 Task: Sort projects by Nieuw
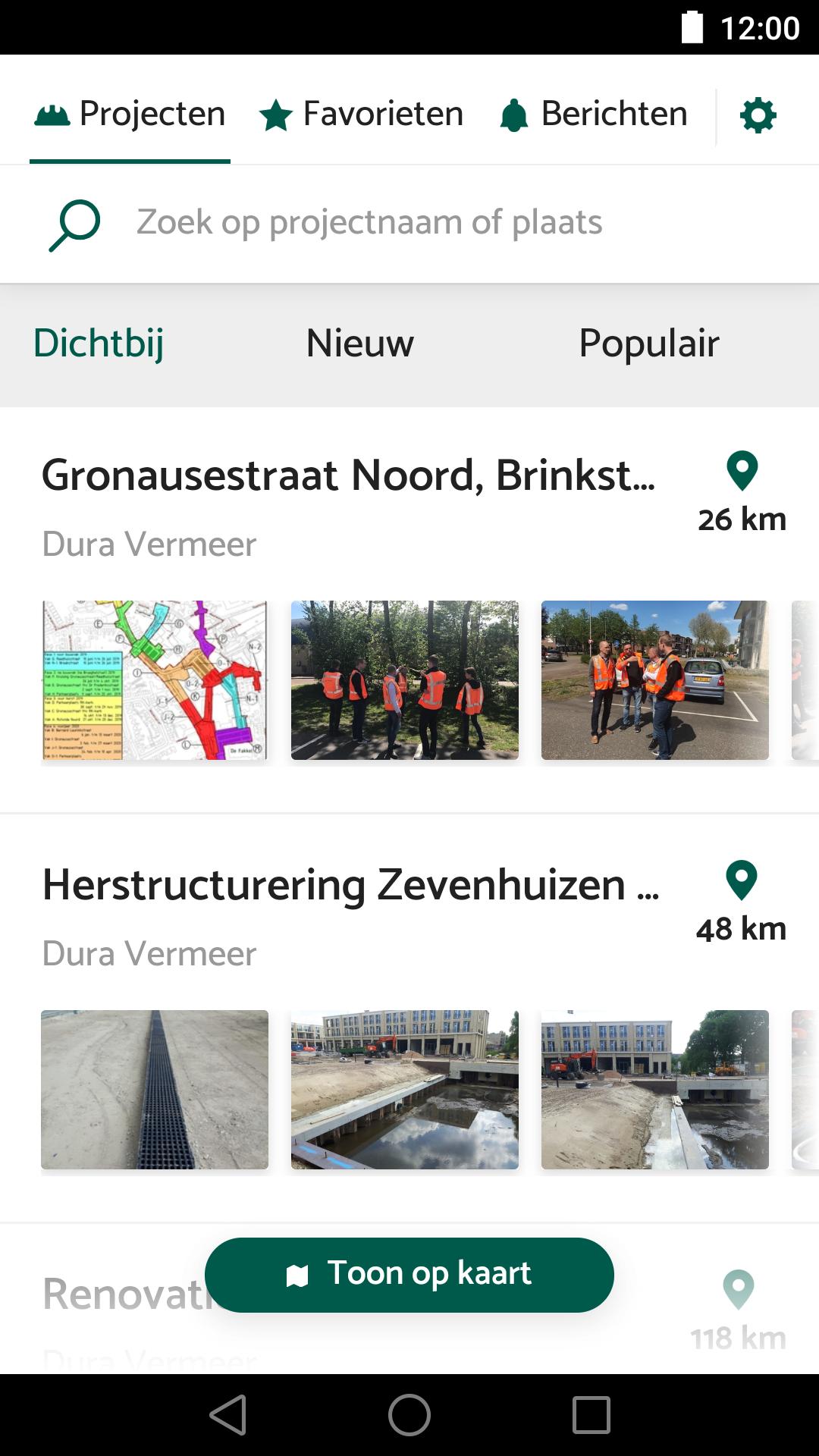tap(359, 343)
